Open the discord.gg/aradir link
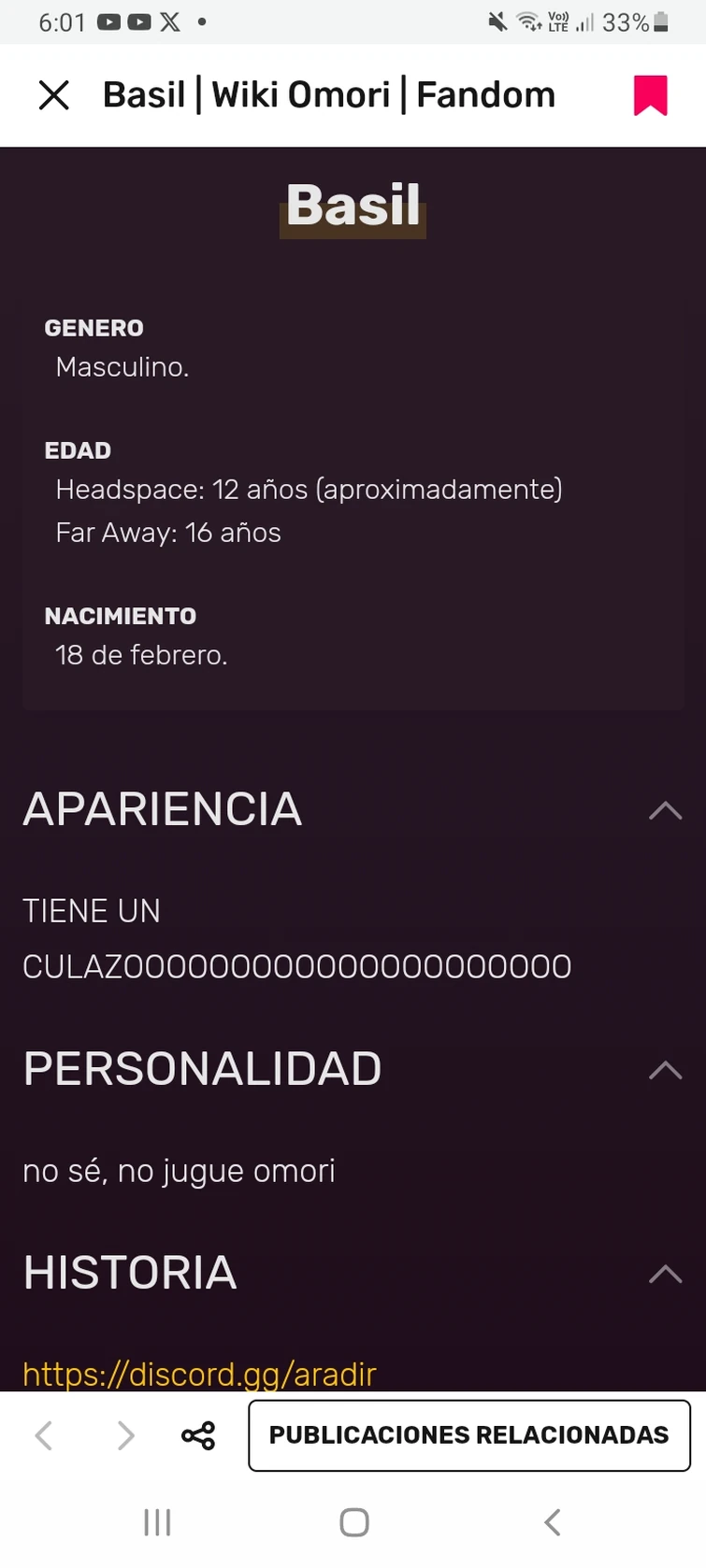The image size is (706, 1568). 199,1374
